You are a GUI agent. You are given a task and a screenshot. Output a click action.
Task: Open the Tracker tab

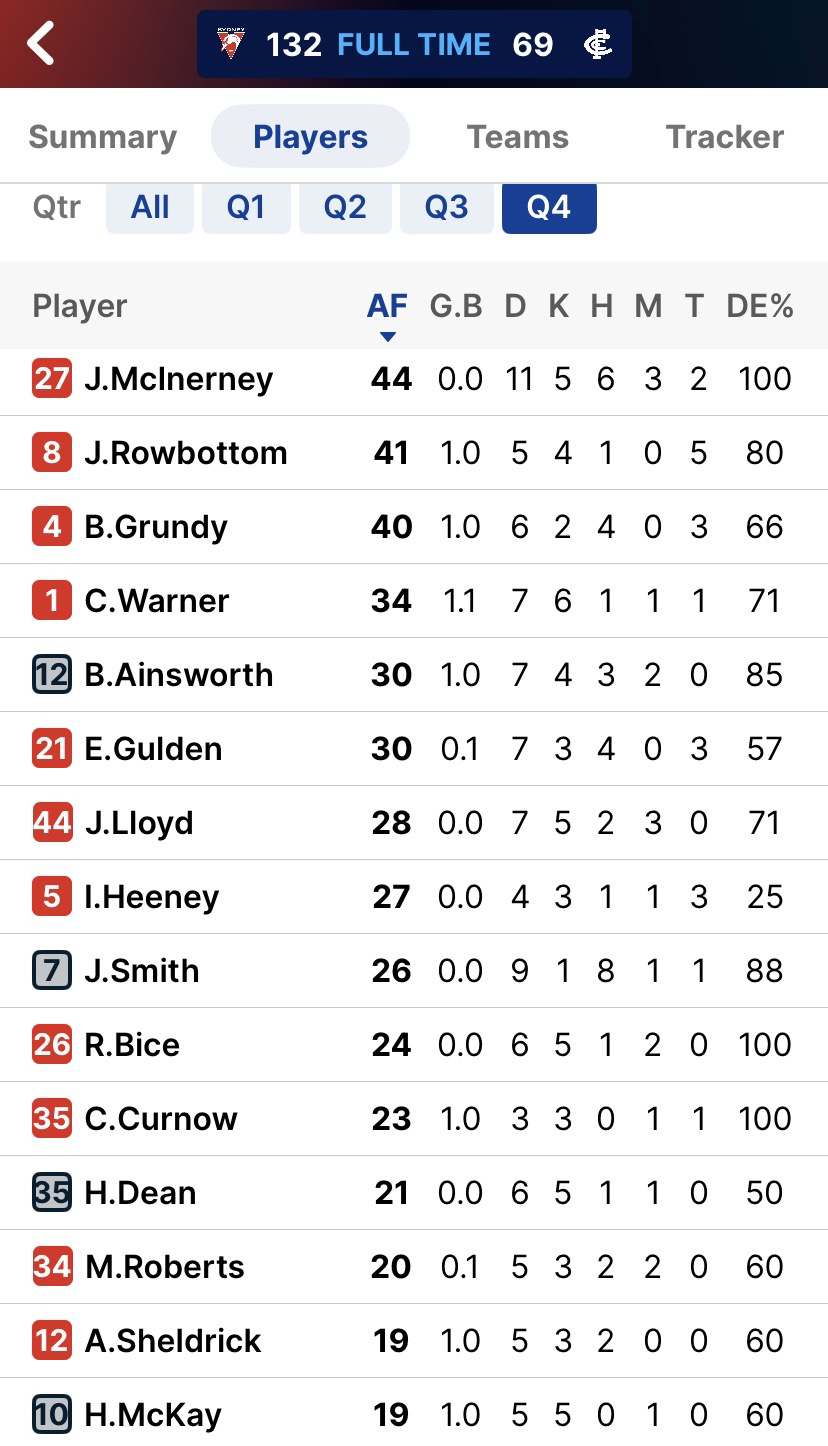click(724, 137)
